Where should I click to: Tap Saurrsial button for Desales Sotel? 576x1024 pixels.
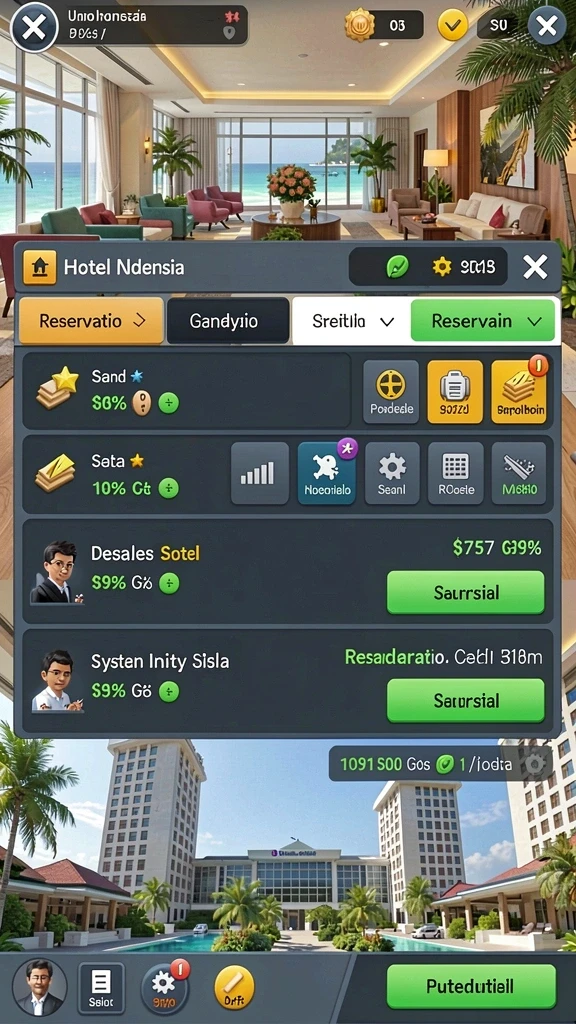[x=466, y=592]
